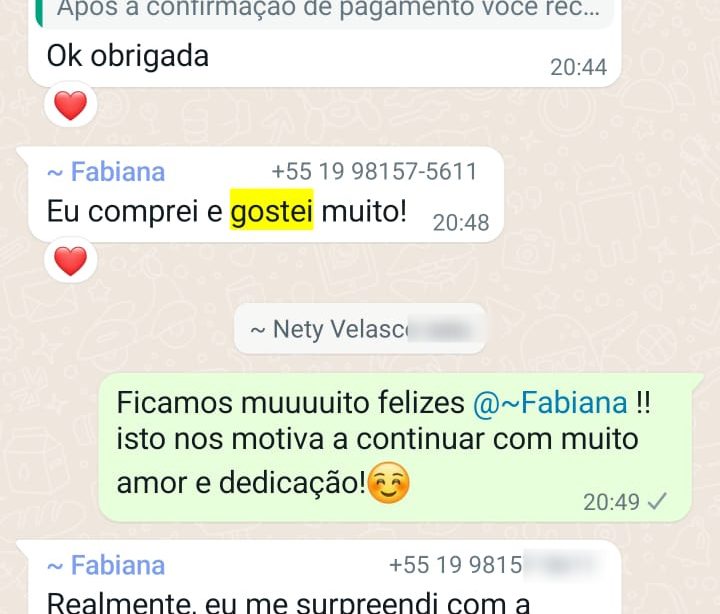
Task: Open heart reaction under "Ok obrigada" message
Action: pyautogui.click(x=70, y=106)
